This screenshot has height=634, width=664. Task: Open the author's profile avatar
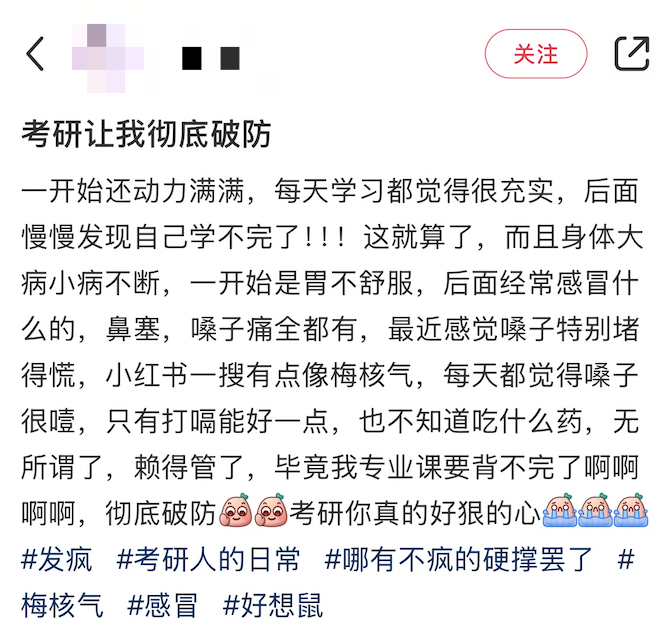[108, 54]
